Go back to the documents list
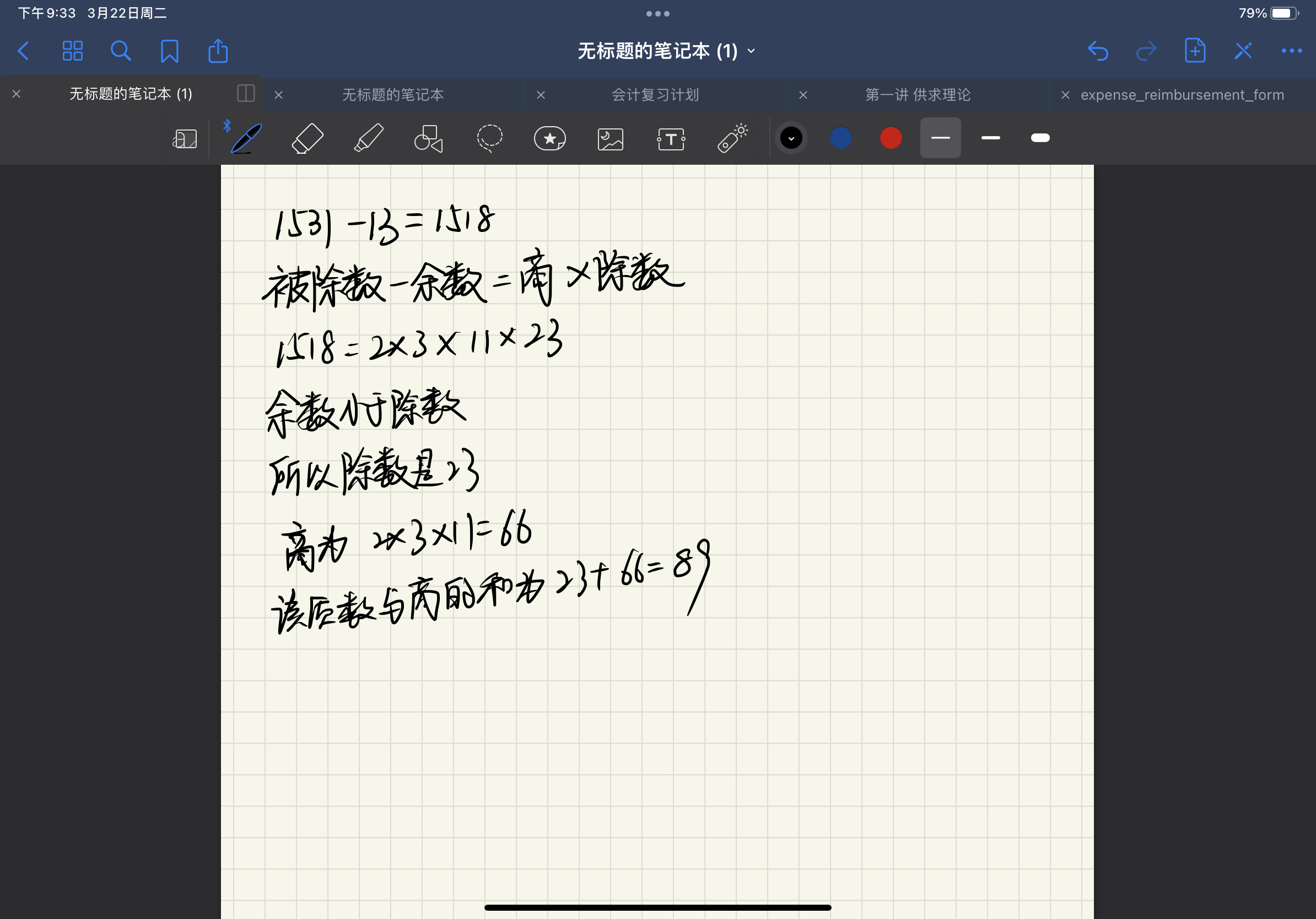Image resolution: width=1316 pixels, height=919 pixels. tap(24, 51)
